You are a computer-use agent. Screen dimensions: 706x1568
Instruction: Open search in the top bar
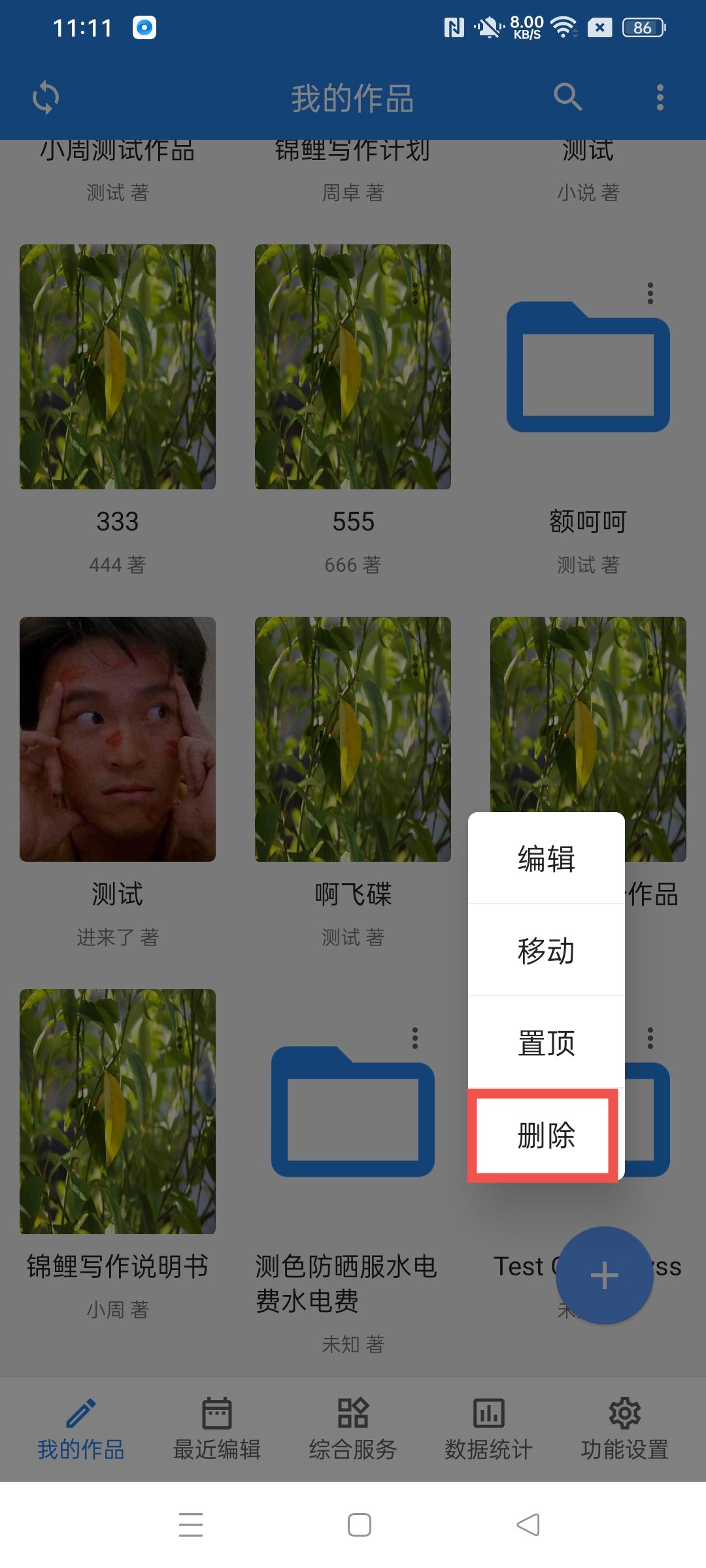tap(567, 98)
